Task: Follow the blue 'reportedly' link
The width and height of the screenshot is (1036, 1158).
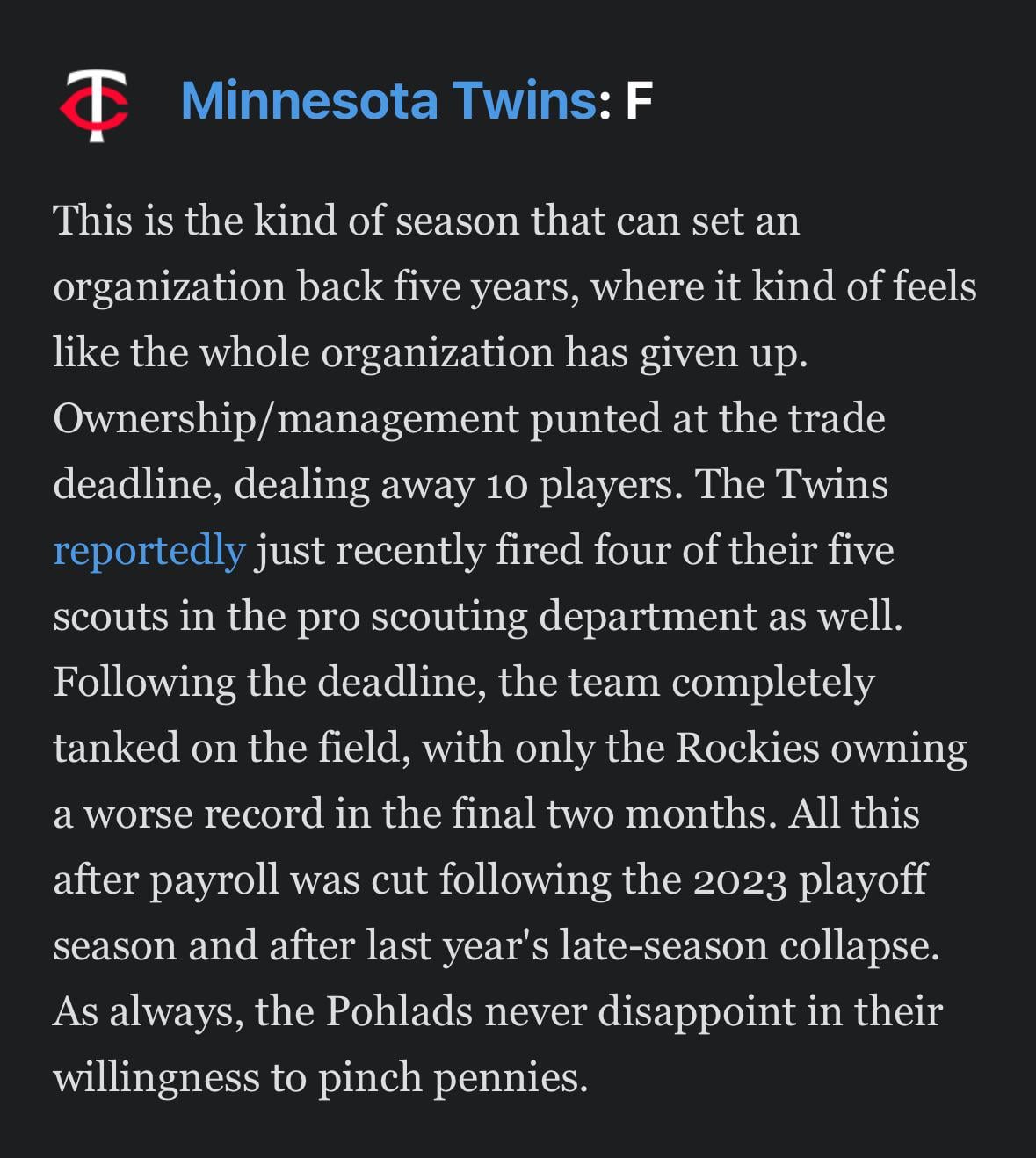Action: [149, 551]
